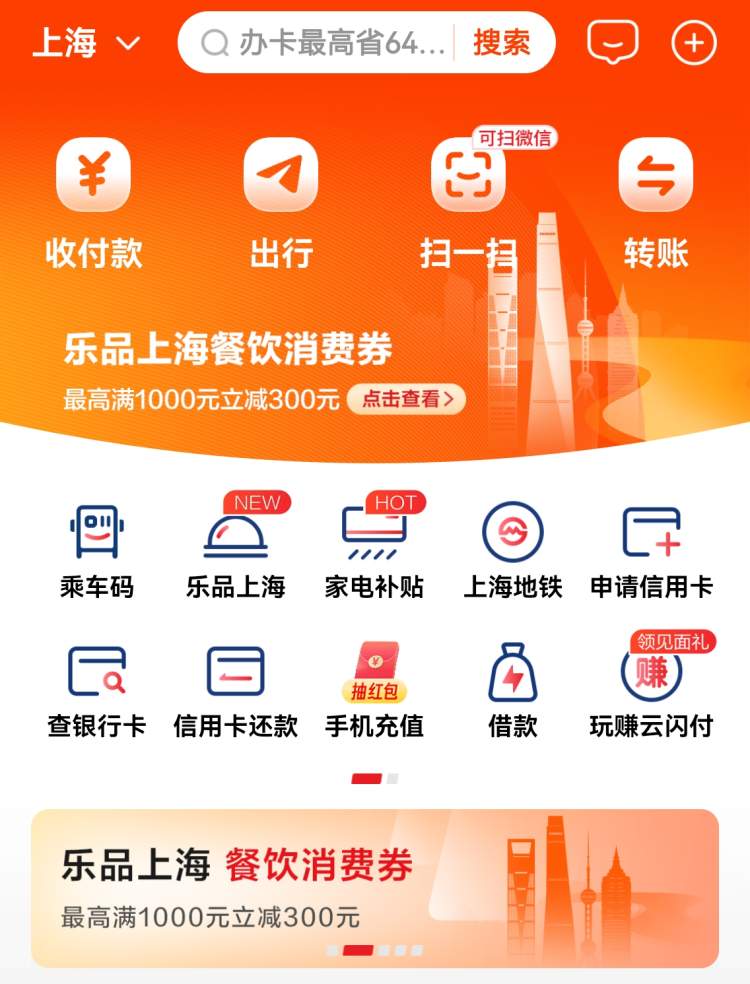Open the 上海 city selector dropdown

point(86,43)
